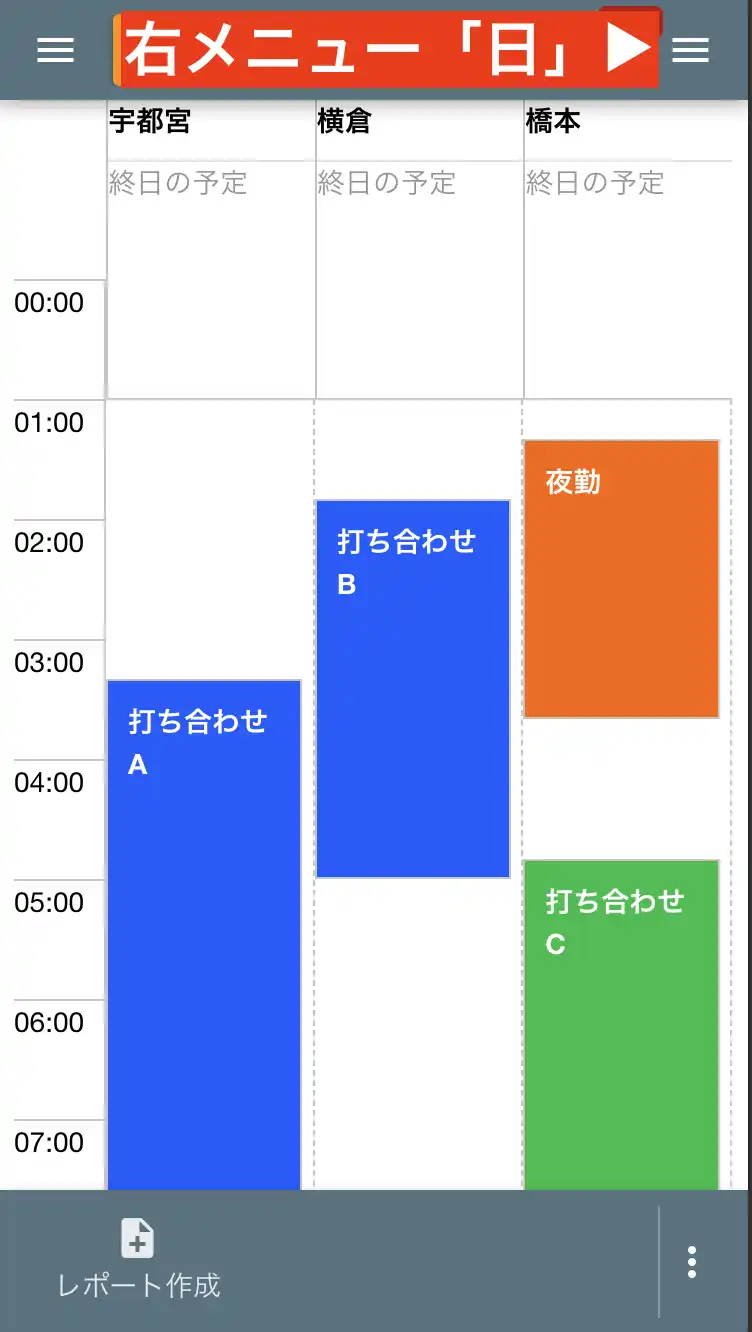Tap the 03:00 time label
Image resolution: width=752 pixels, height=1332 pixels.
[50, 663]
